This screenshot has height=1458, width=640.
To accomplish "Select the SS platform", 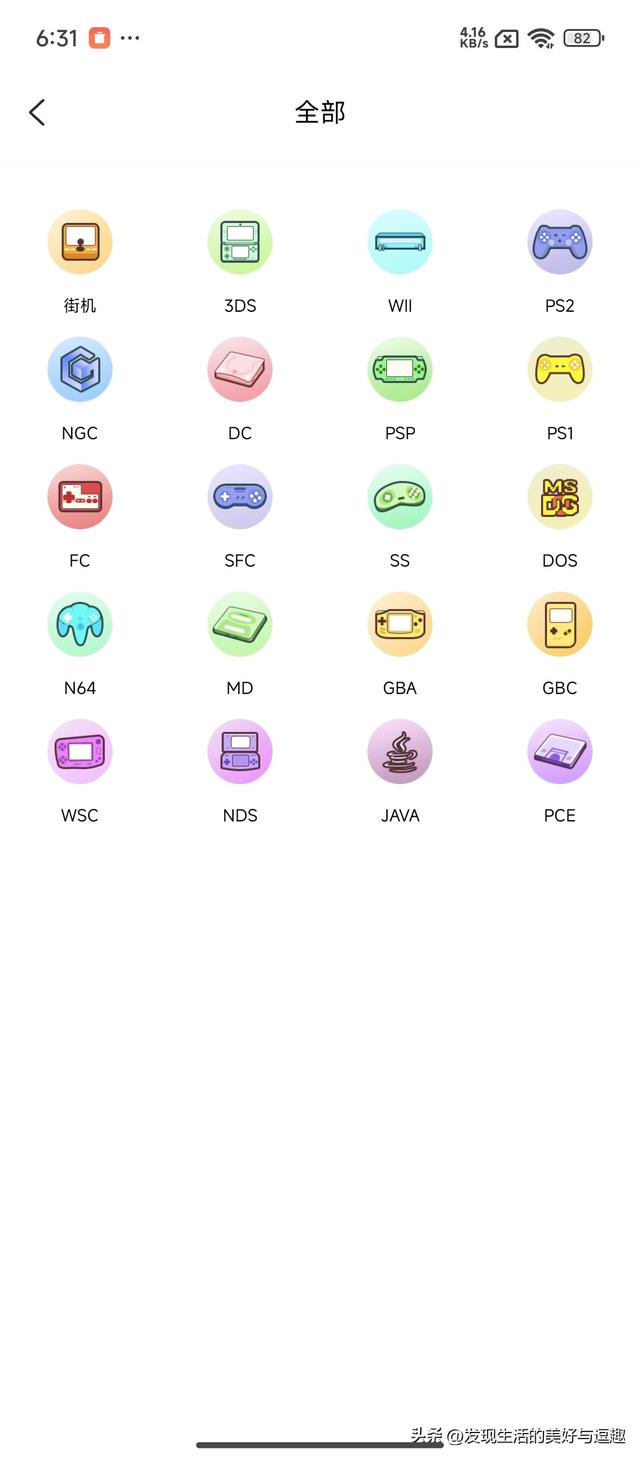I will [x=400, y=497].
